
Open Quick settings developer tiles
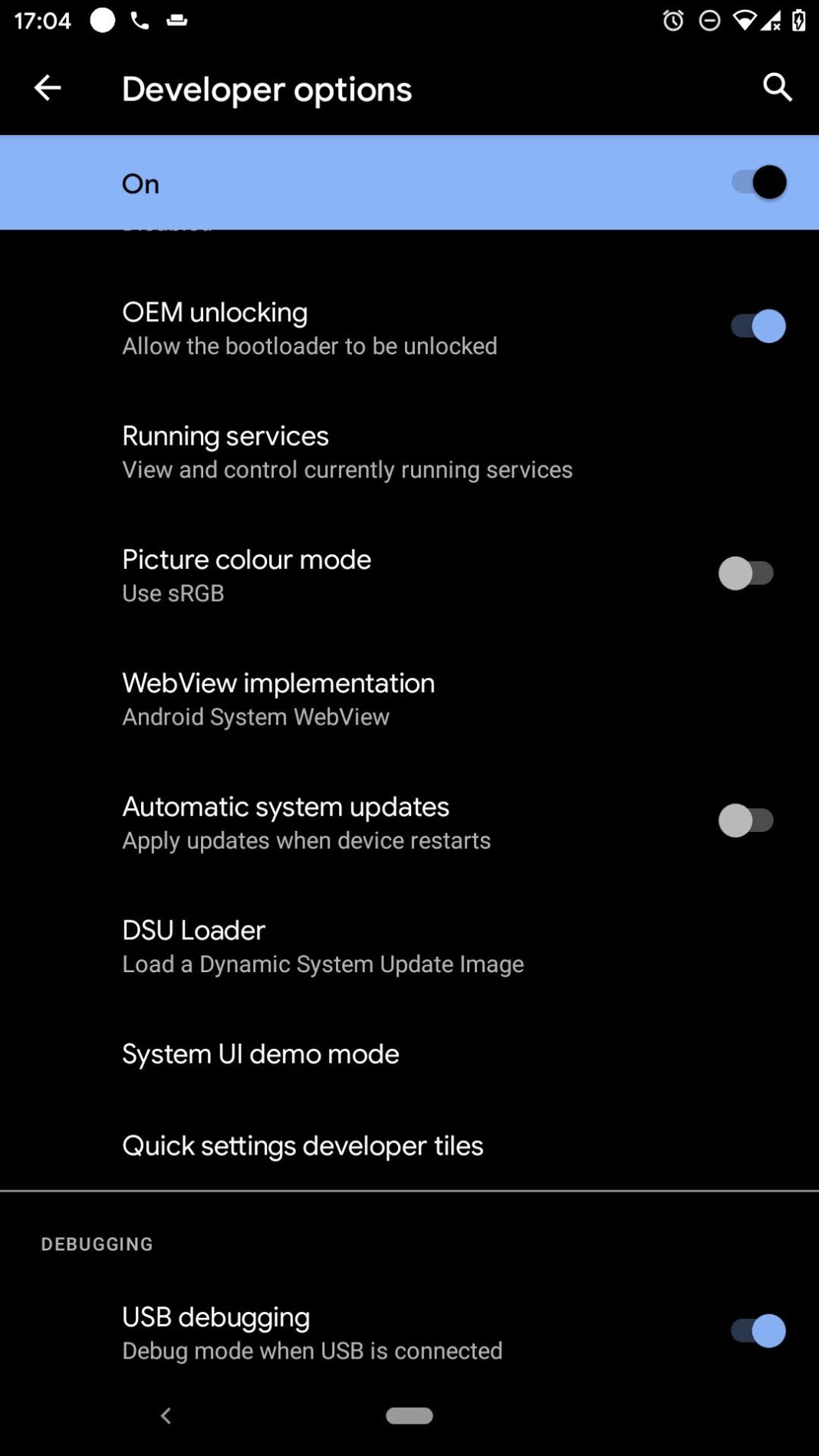[303, 1145]
